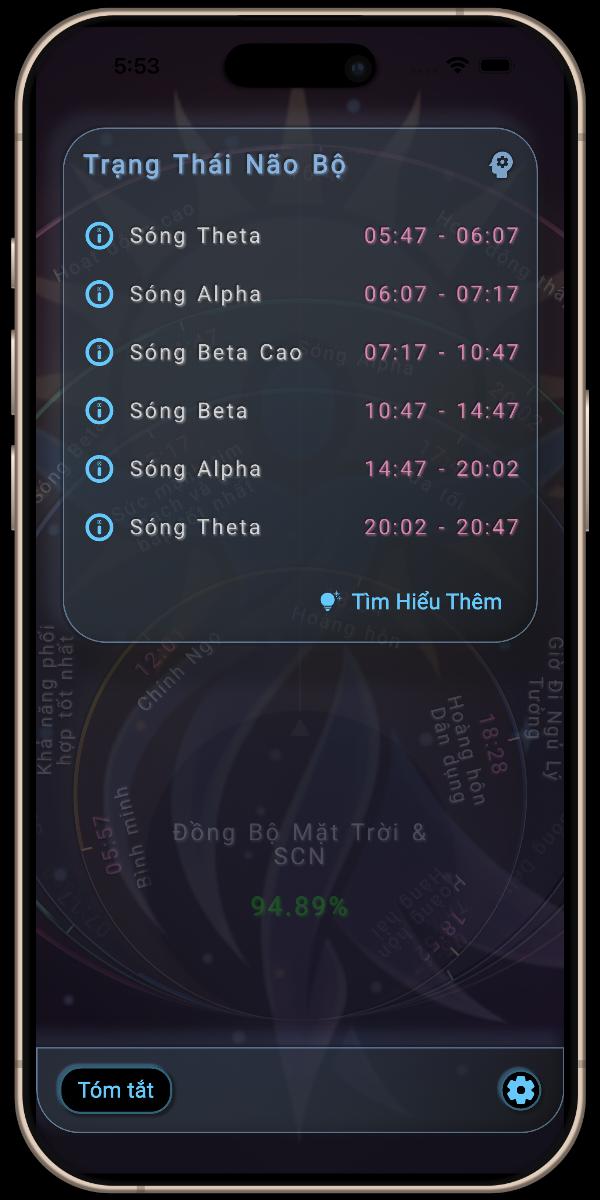Viewport: 600px width, 1200px height.
Task: Tap the Tóm tắt button
Action: point(116,1090)
